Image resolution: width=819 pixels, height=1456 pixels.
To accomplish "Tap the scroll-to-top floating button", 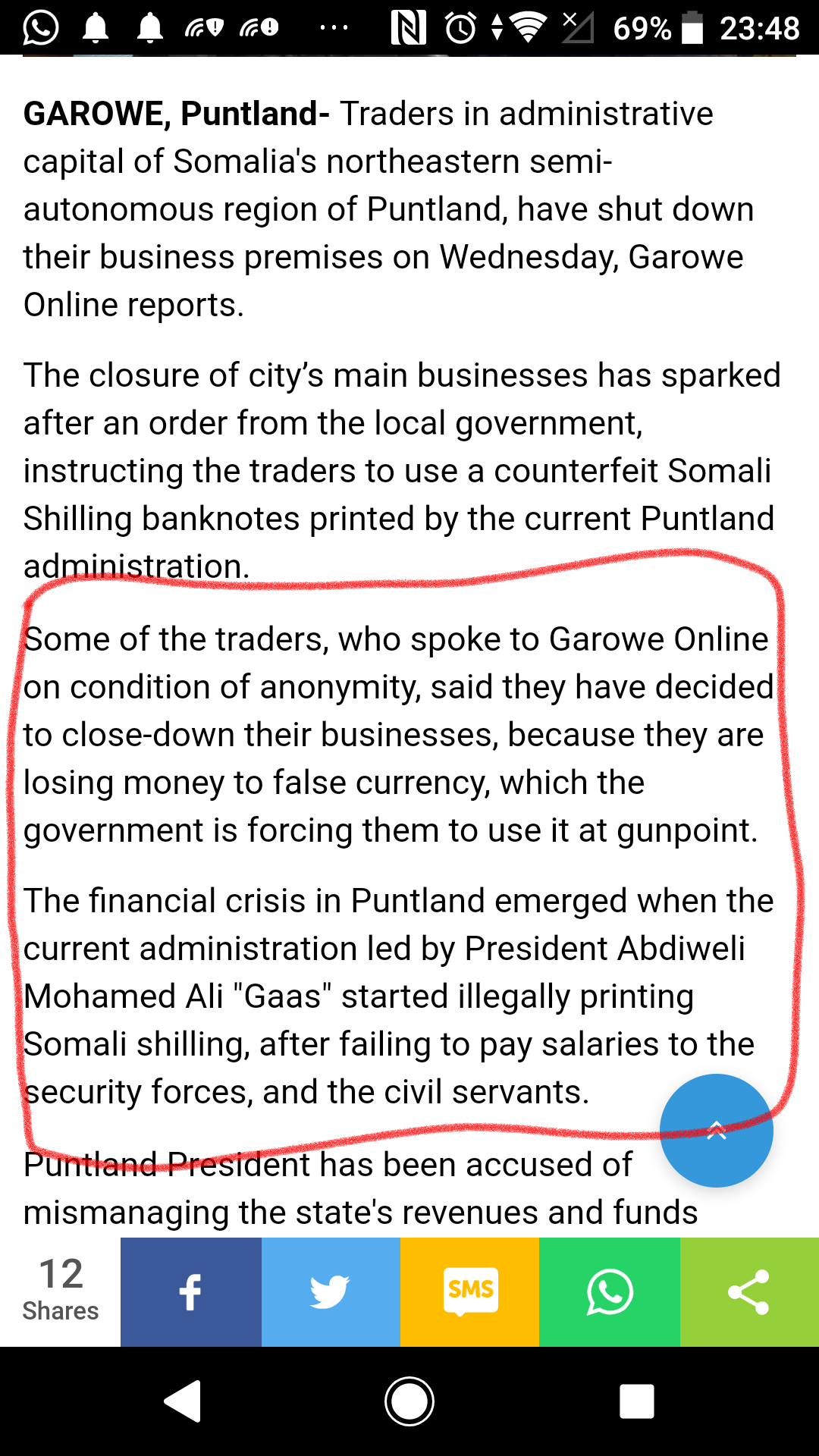I will [x=716, y=1131].
